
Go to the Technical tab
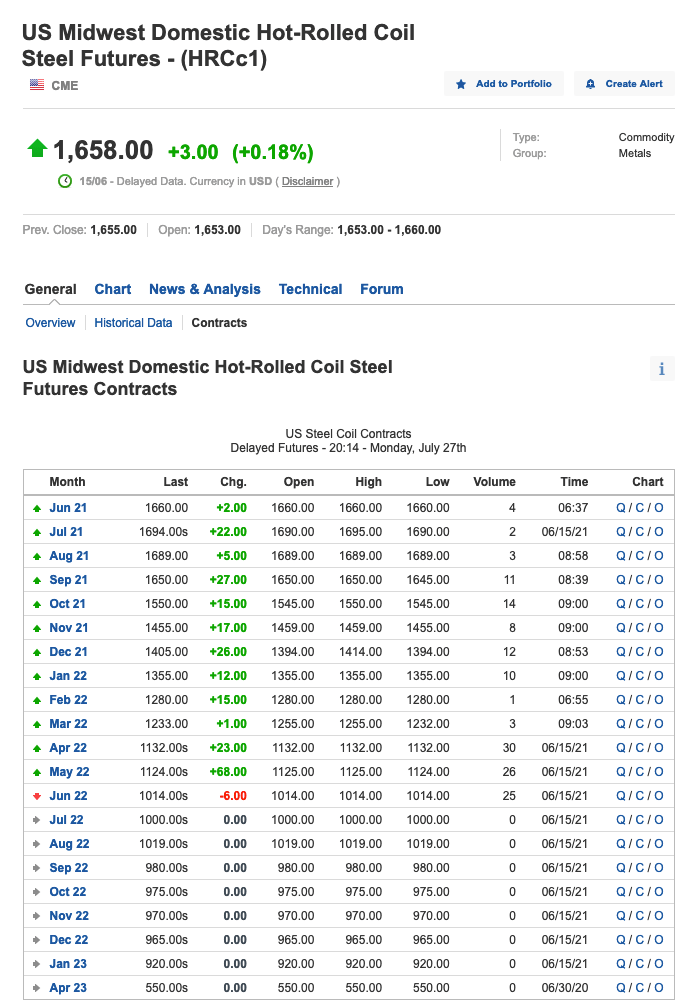310,289
